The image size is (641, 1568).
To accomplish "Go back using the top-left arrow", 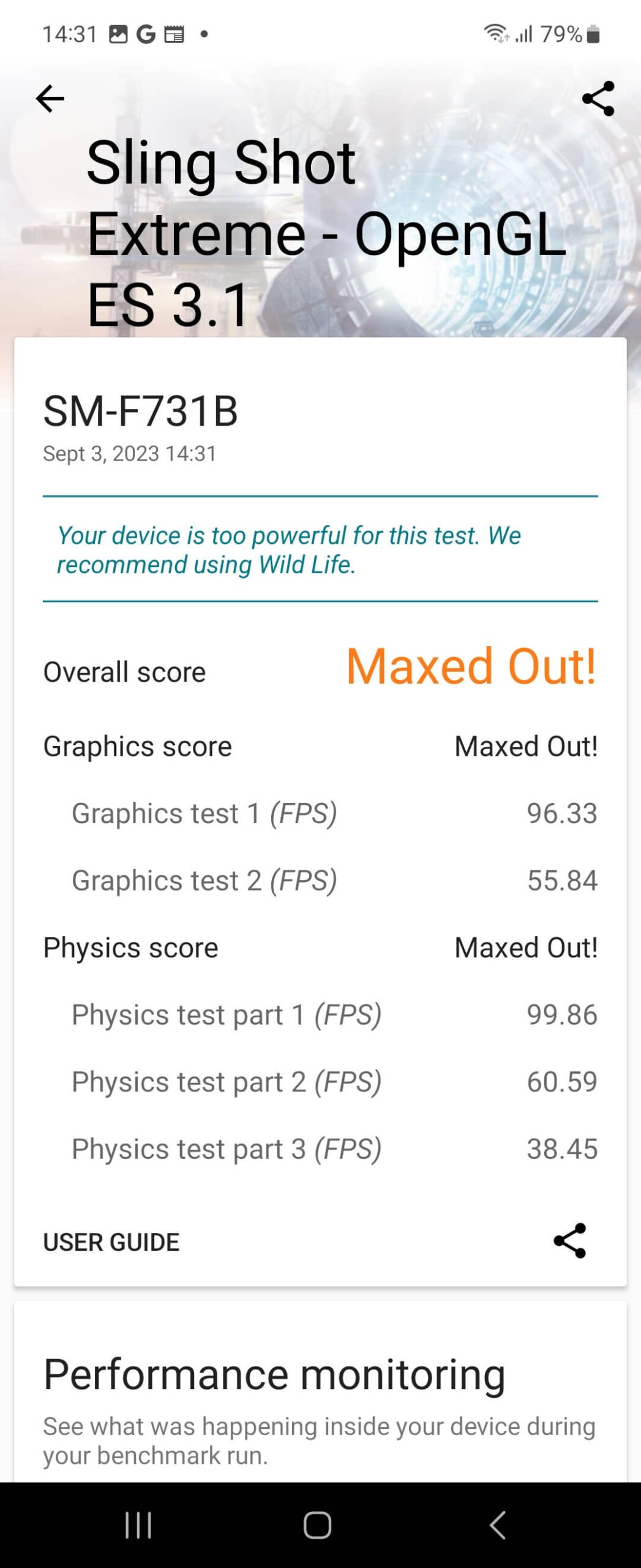I will click(50, 99).
